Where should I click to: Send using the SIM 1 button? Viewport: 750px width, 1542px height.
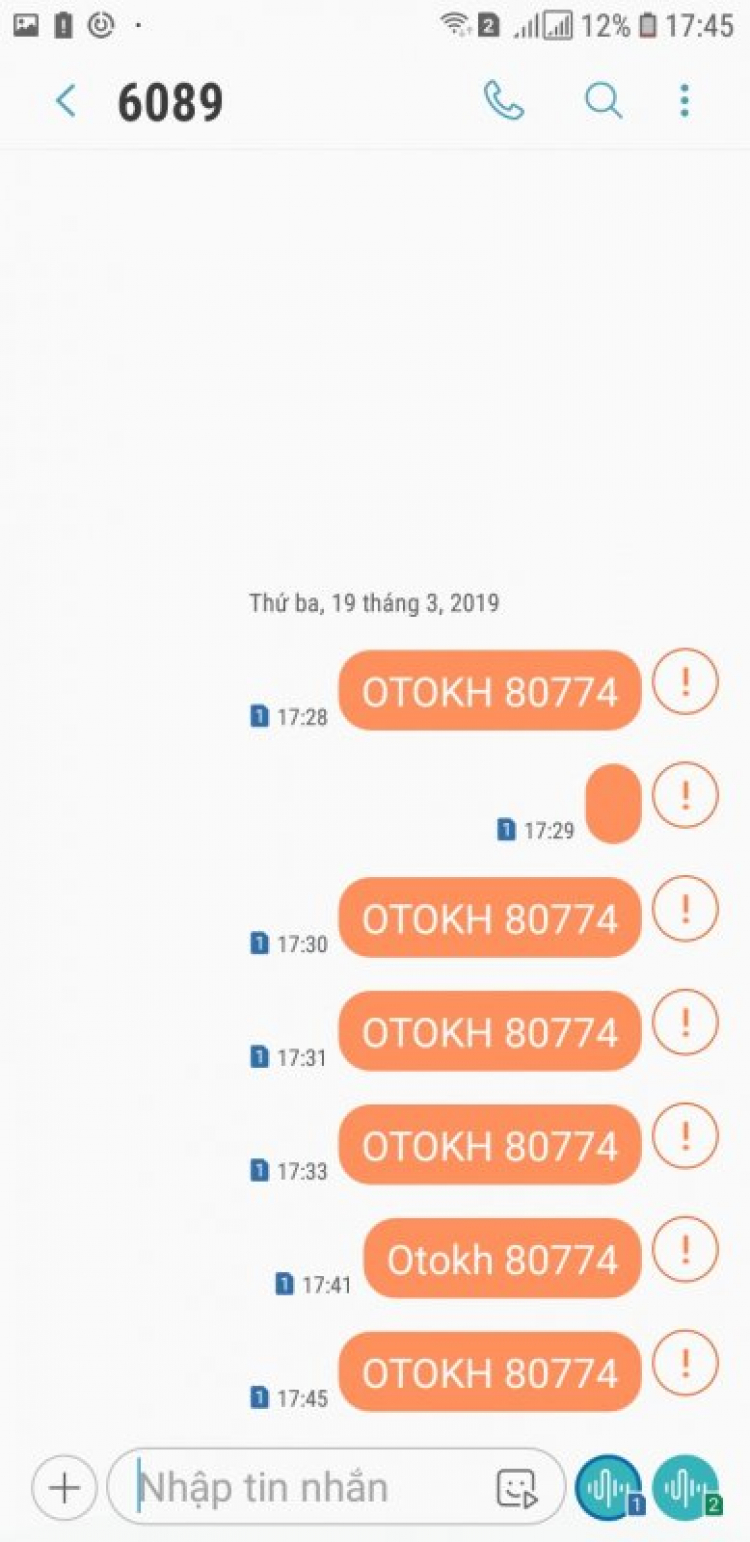coord(608,1488)
